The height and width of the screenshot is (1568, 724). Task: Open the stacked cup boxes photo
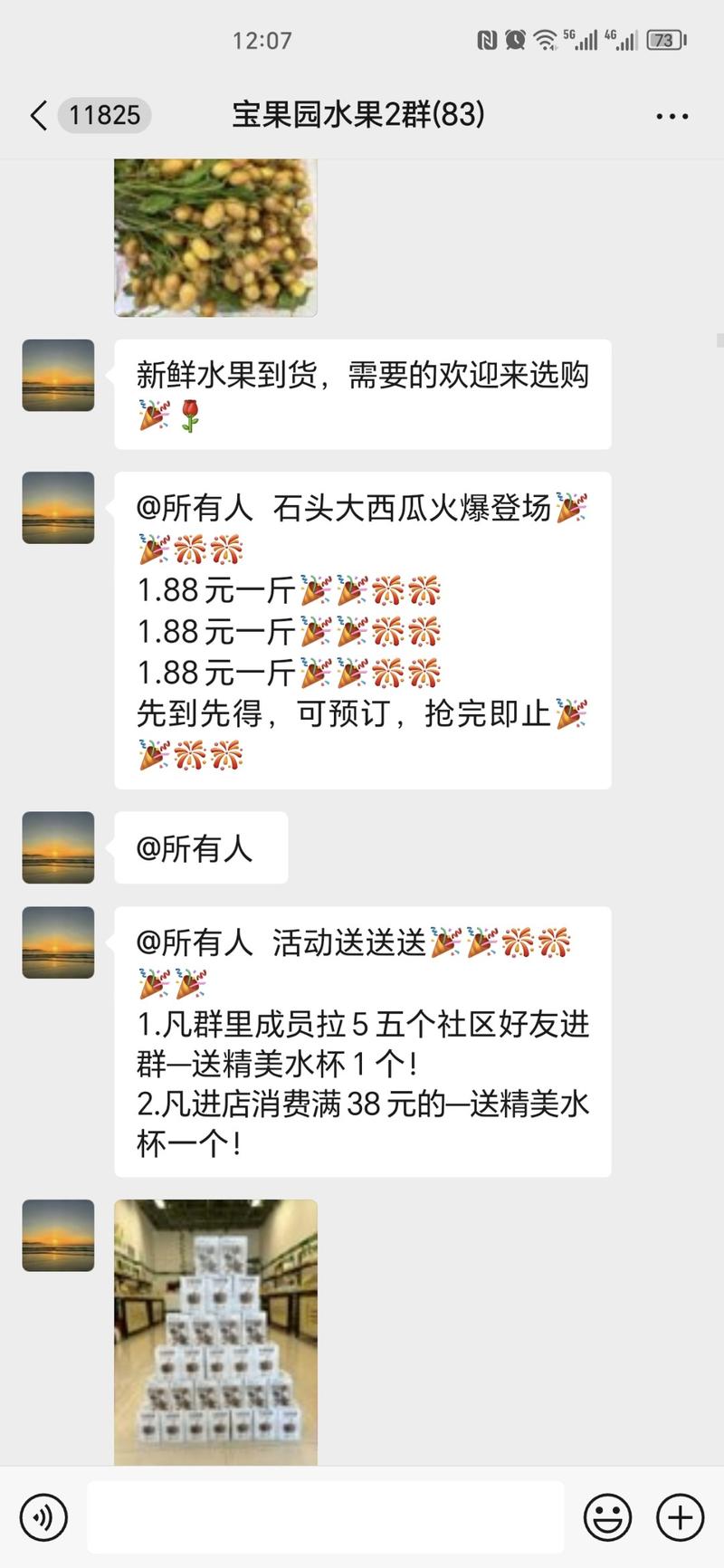point(215,1331)
